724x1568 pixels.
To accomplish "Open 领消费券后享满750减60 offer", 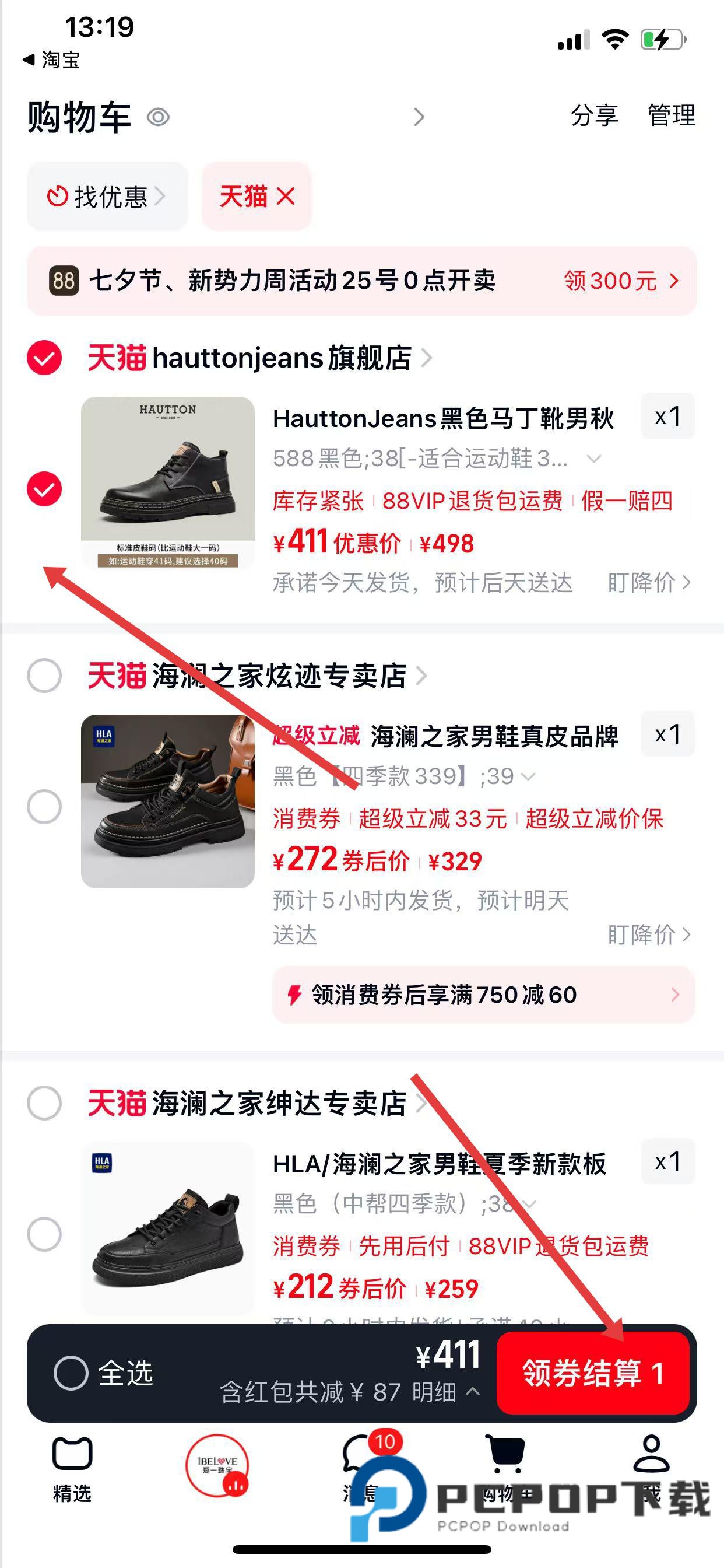I will point(483,995).
